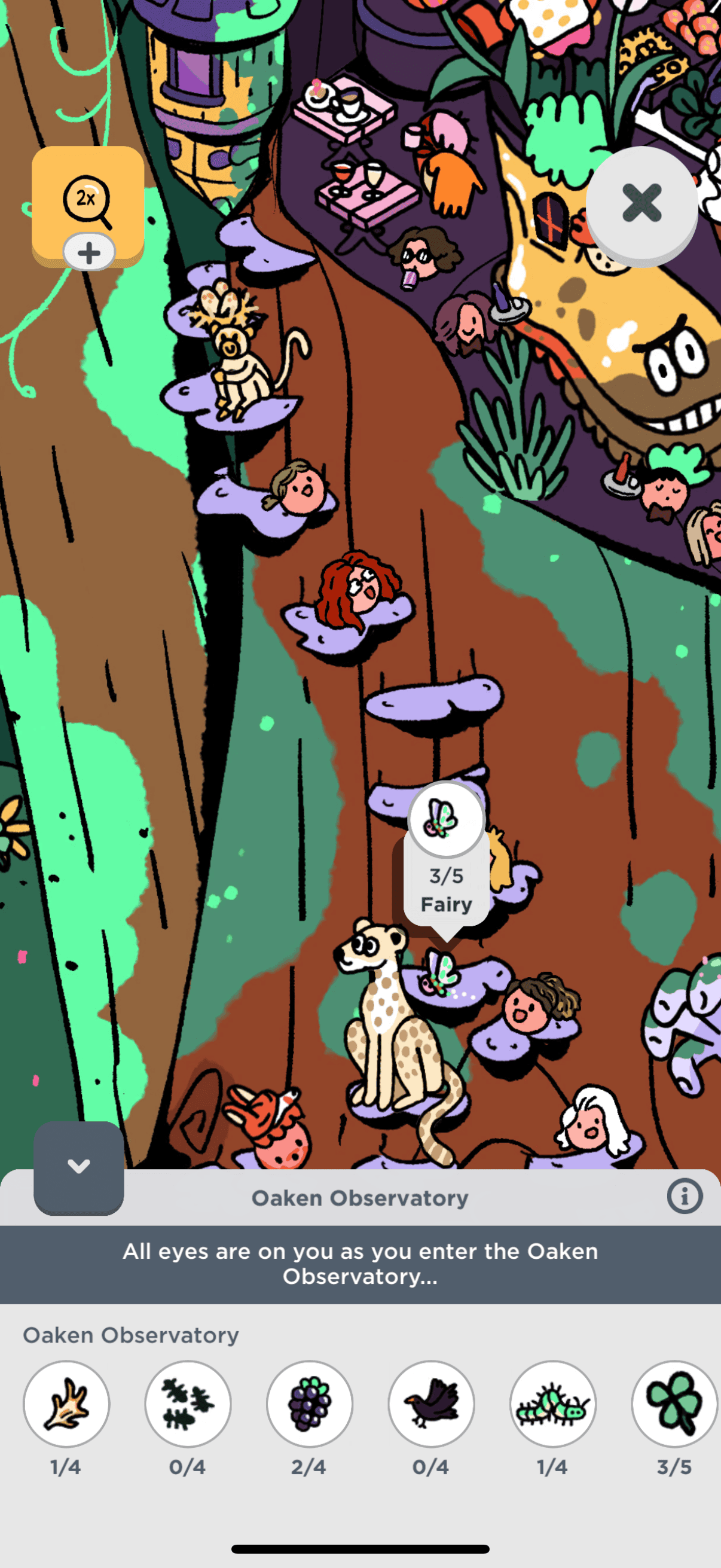
Task: Collapse the Oaken Observatory panel
Action: click(79, 1166)
